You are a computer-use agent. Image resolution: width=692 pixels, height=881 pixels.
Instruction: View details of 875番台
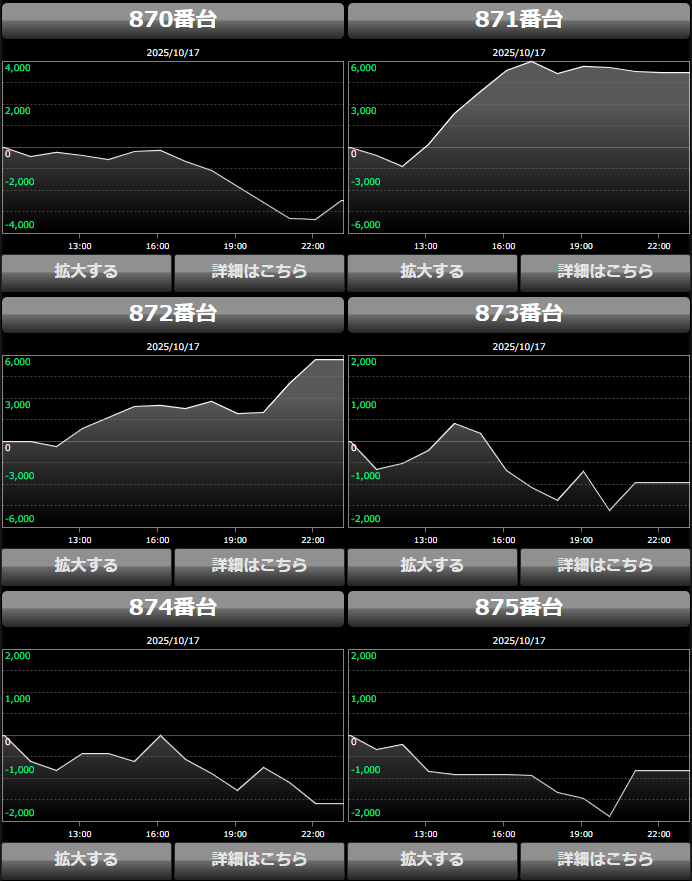coord(605,860)
